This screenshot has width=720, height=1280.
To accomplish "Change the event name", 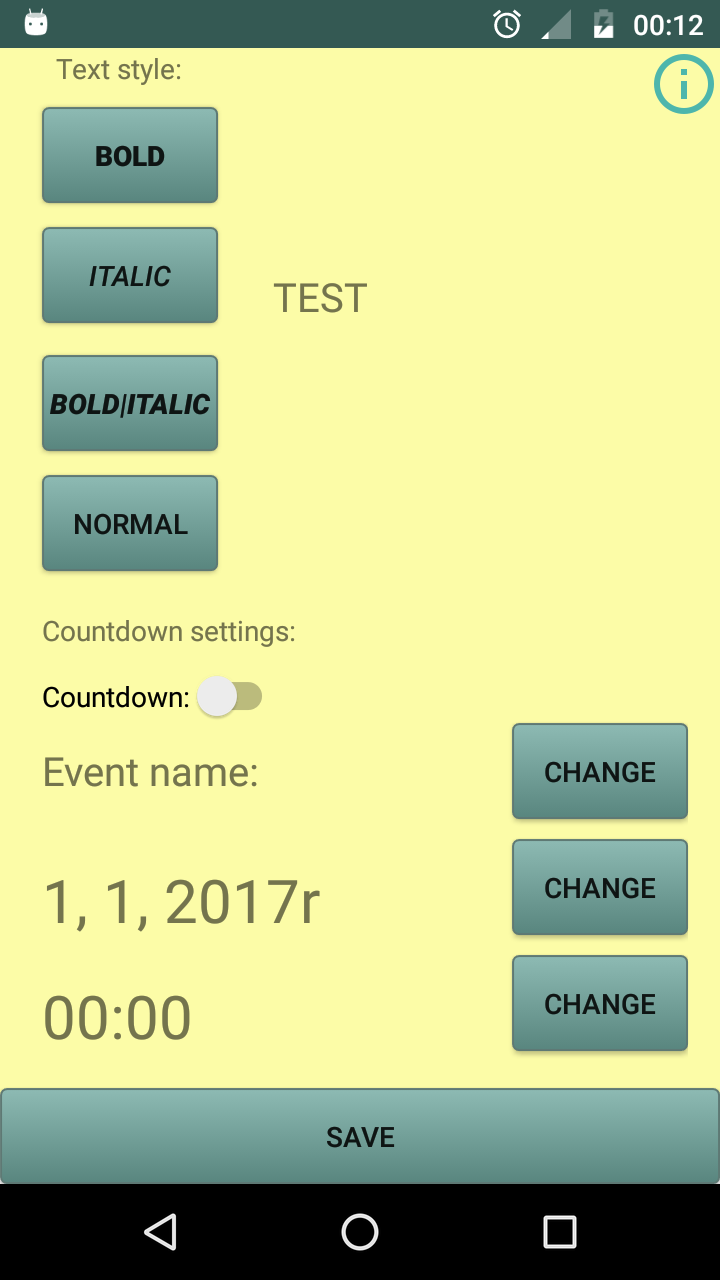I will click(x=600, y=771).
